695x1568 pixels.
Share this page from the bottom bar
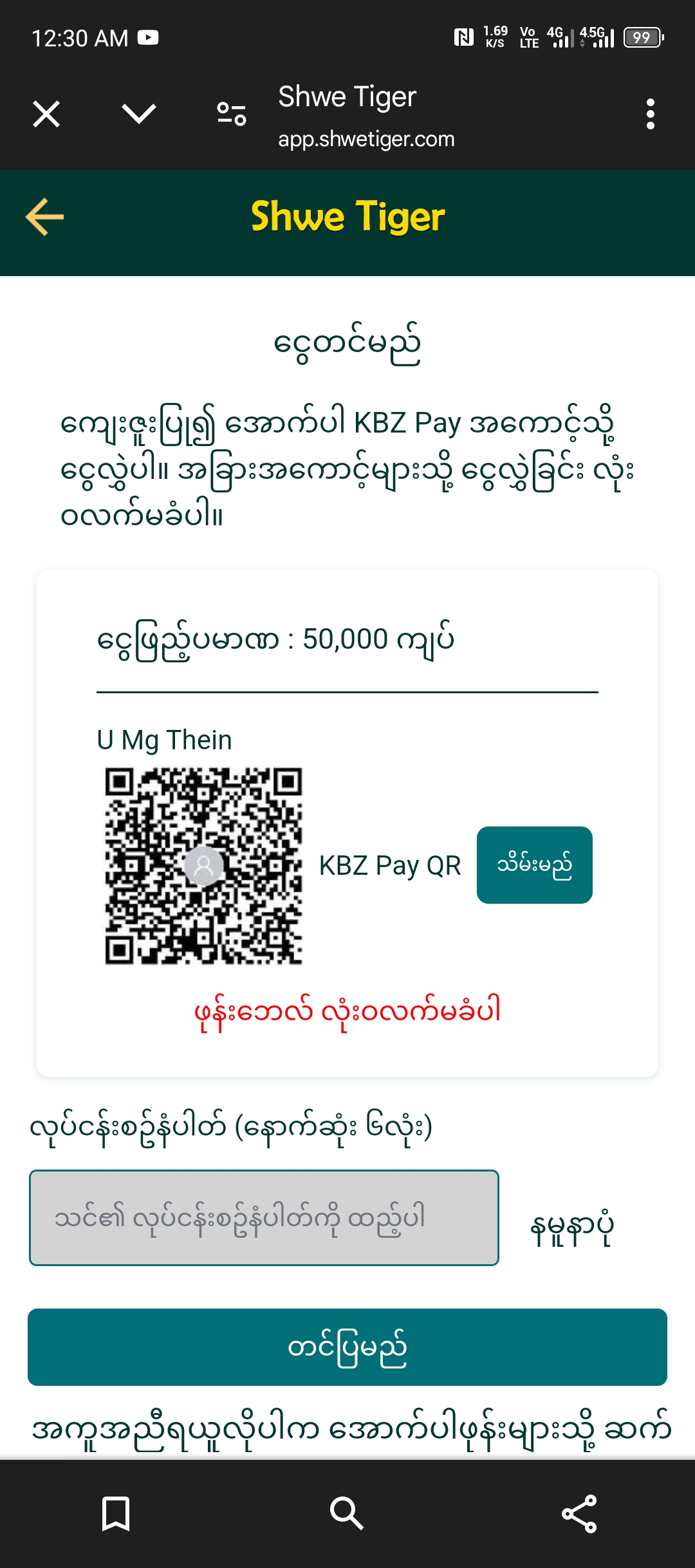(x=579, y=1513)
